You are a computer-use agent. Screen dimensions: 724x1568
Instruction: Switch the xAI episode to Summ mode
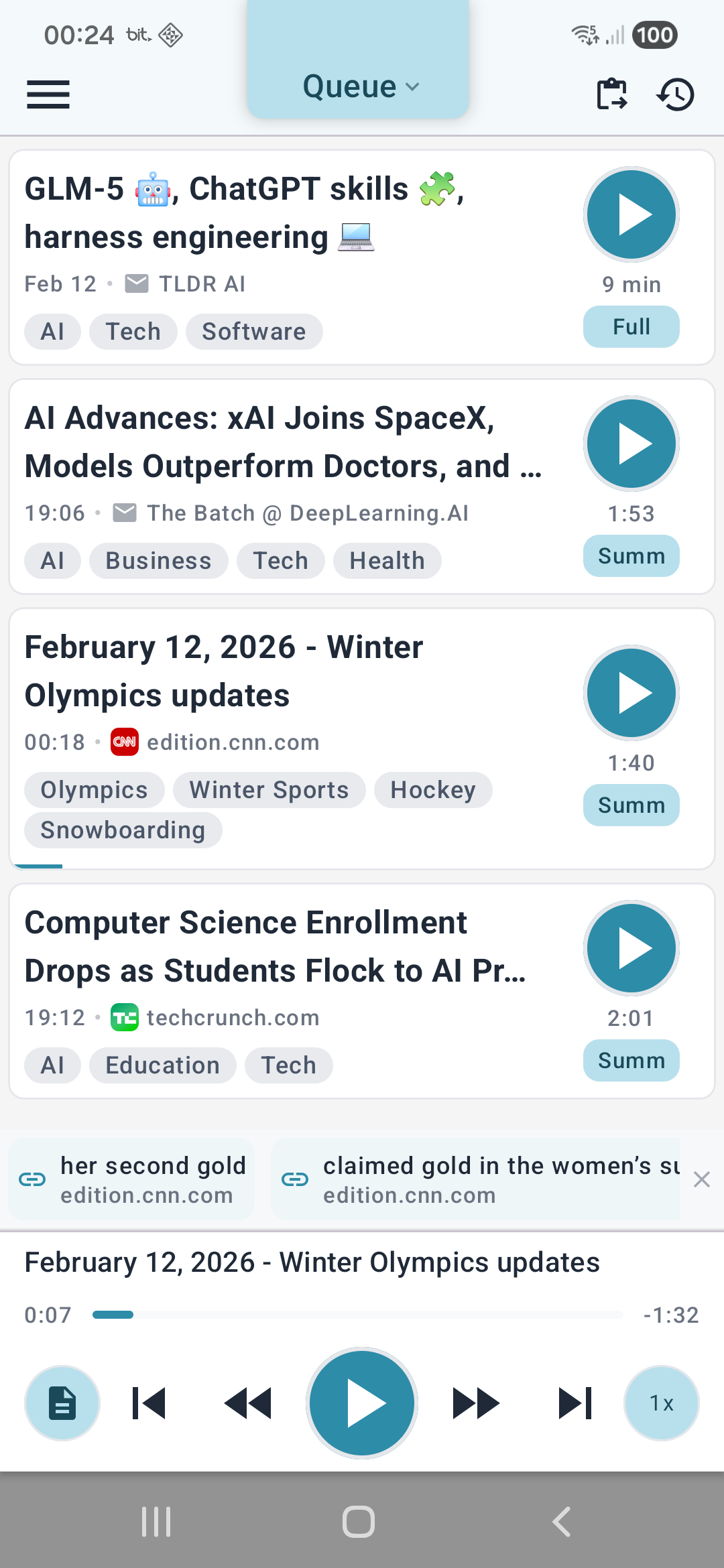click(630, 556)
